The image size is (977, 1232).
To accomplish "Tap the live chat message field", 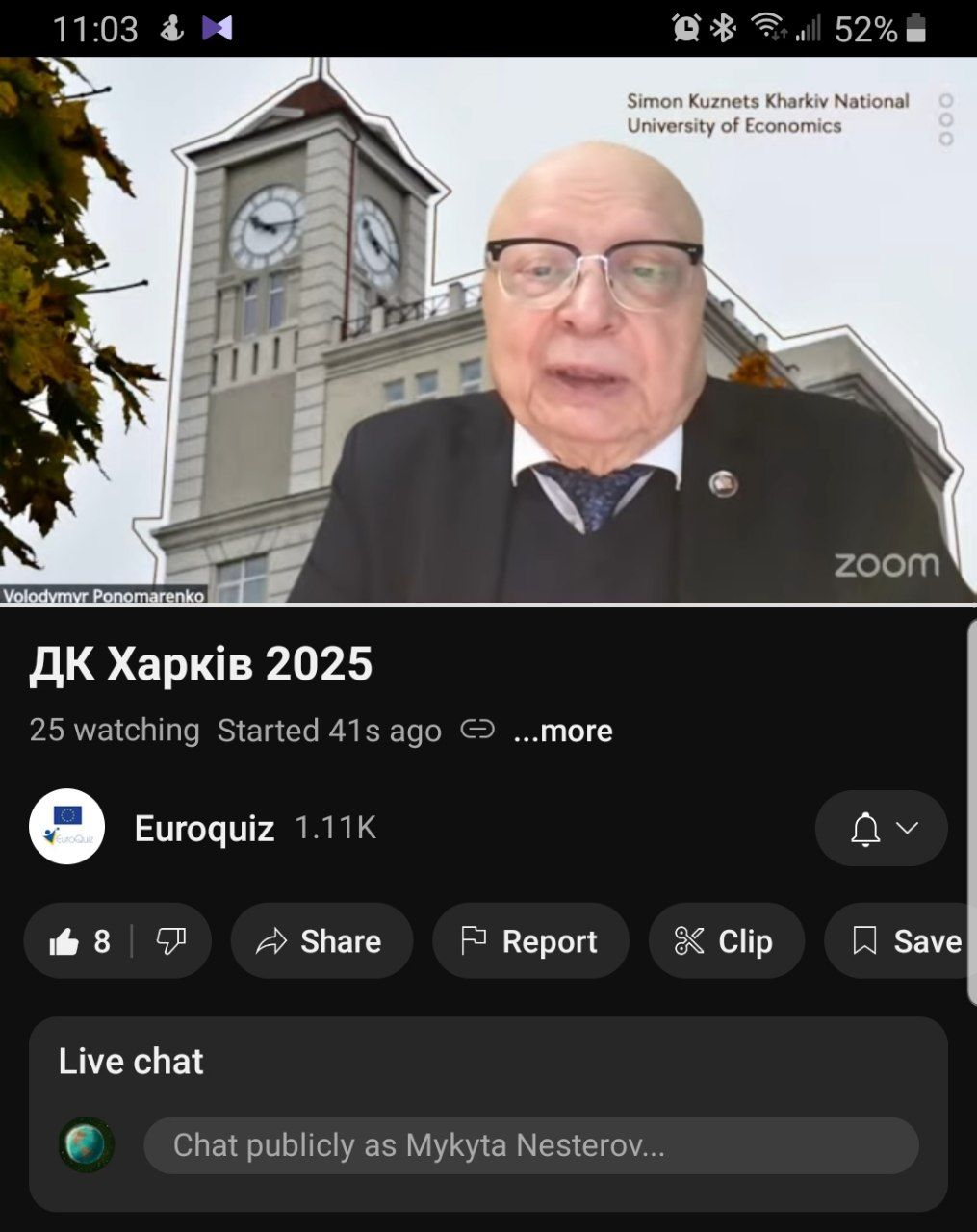I will pos(530,1145).
